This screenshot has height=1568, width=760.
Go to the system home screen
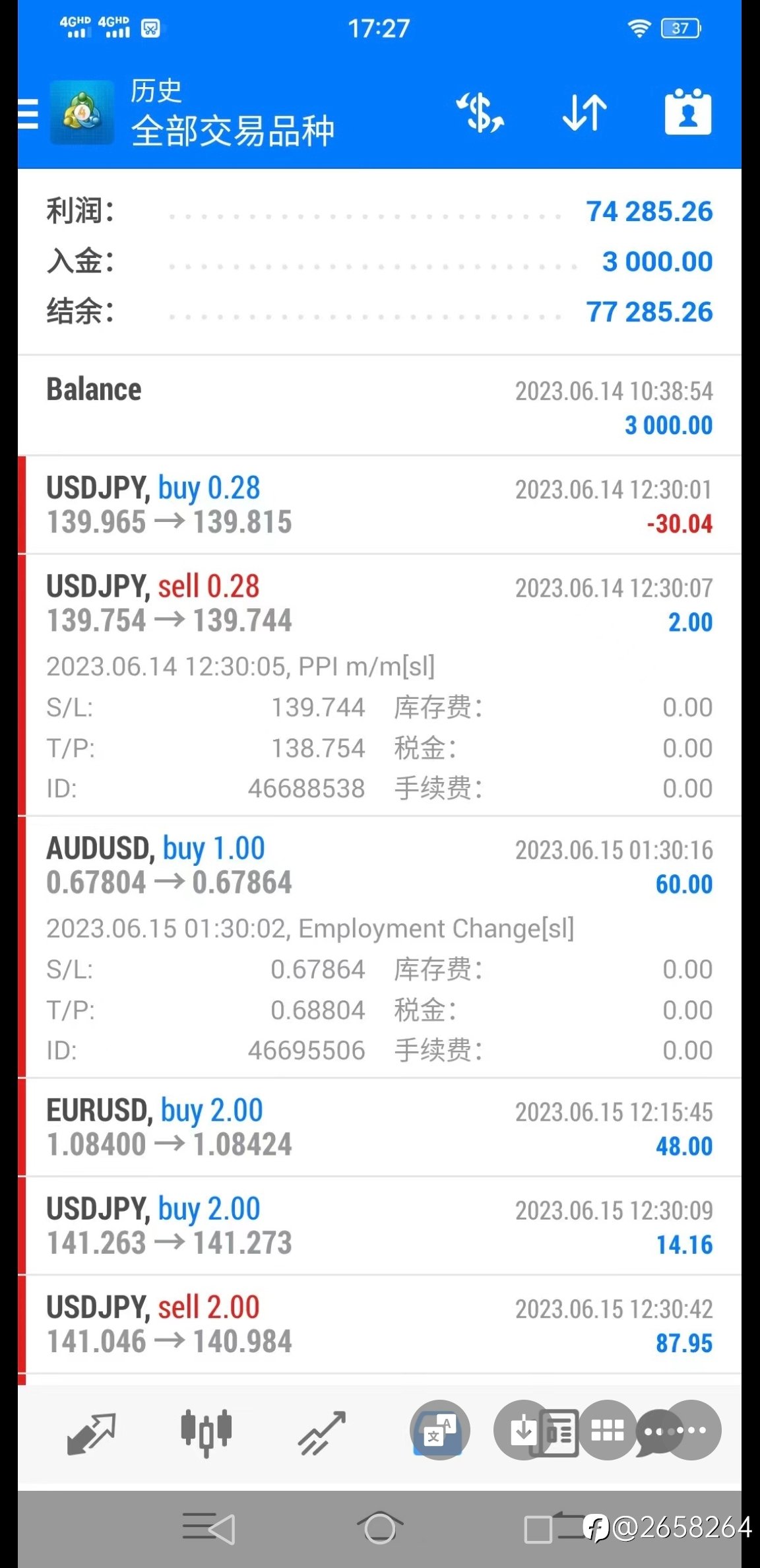(x=380, y=1528)
